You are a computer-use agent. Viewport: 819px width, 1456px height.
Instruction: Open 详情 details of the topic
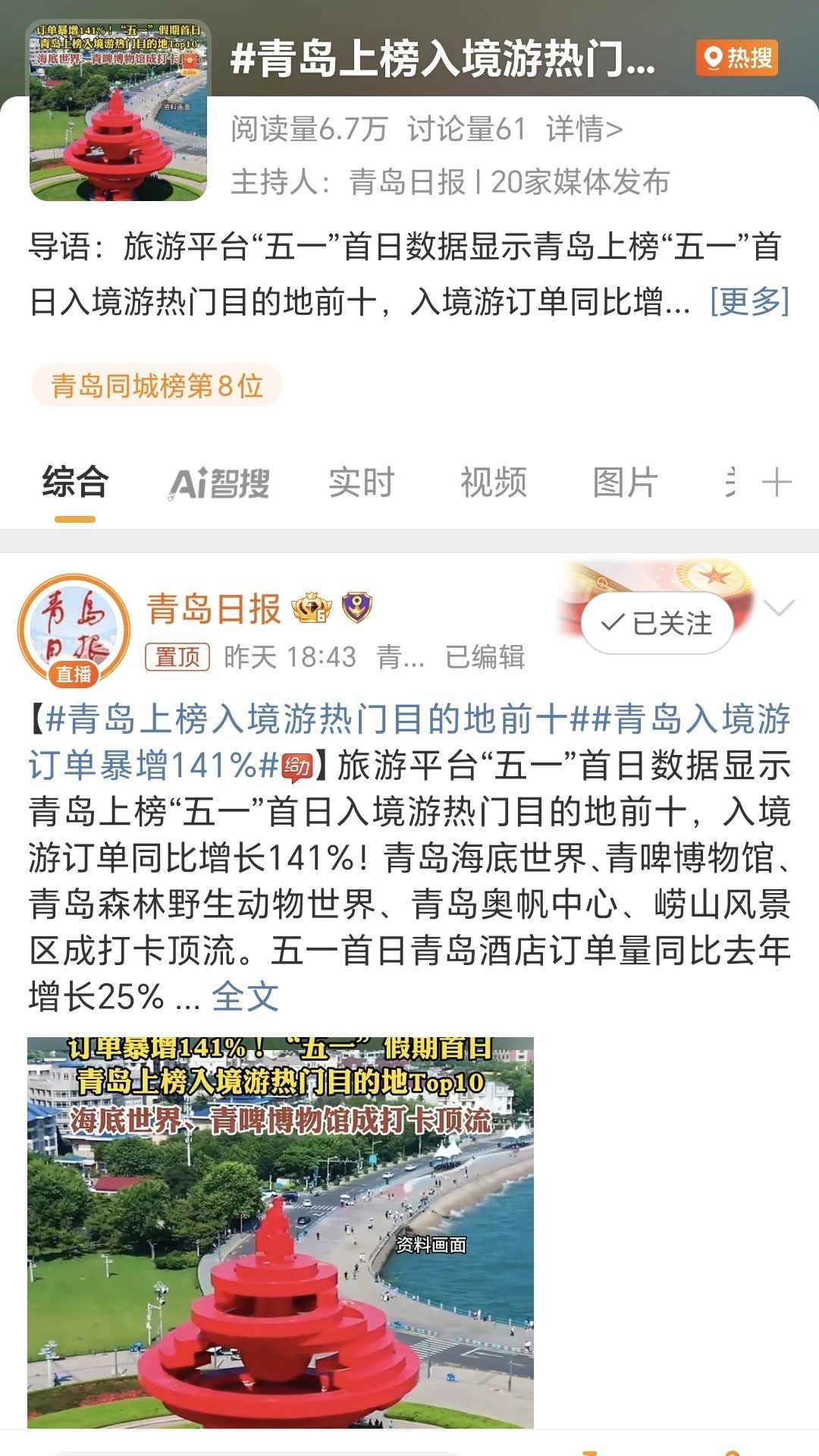tap(584, 129)
